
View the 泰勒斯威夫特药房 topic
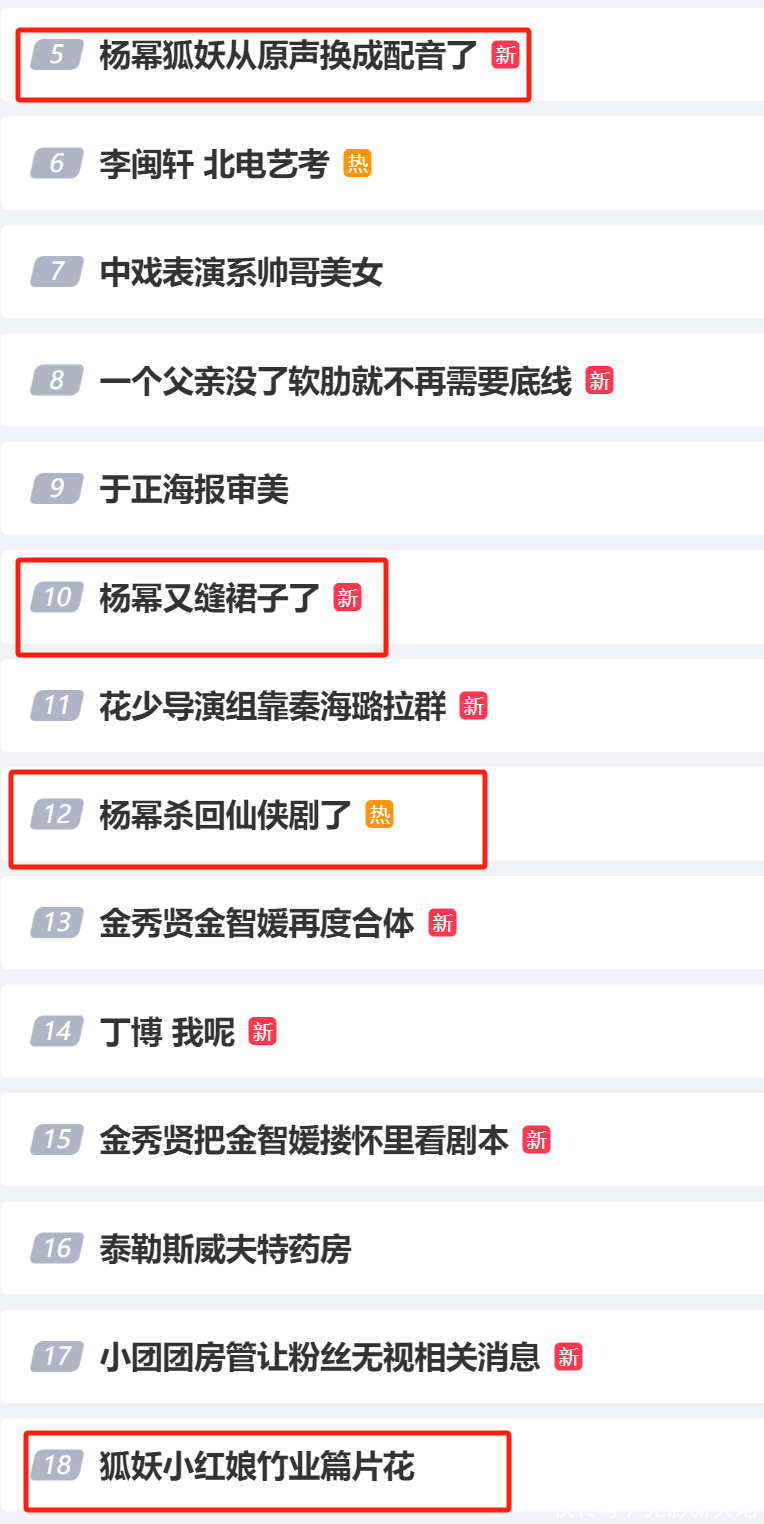coord(225,1249)
